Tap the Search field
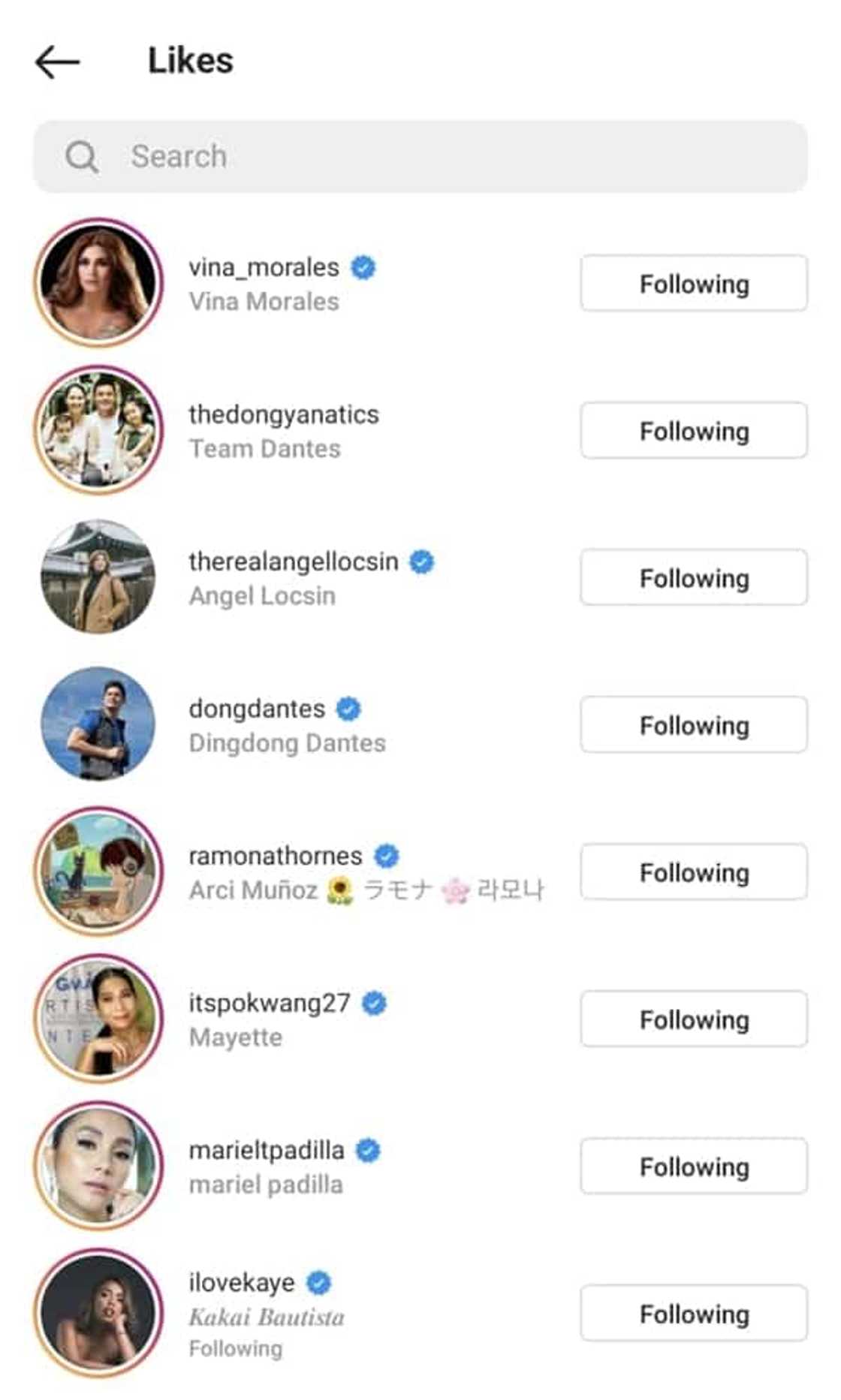This screenshot has height=1400, width=841. (420, 156)
